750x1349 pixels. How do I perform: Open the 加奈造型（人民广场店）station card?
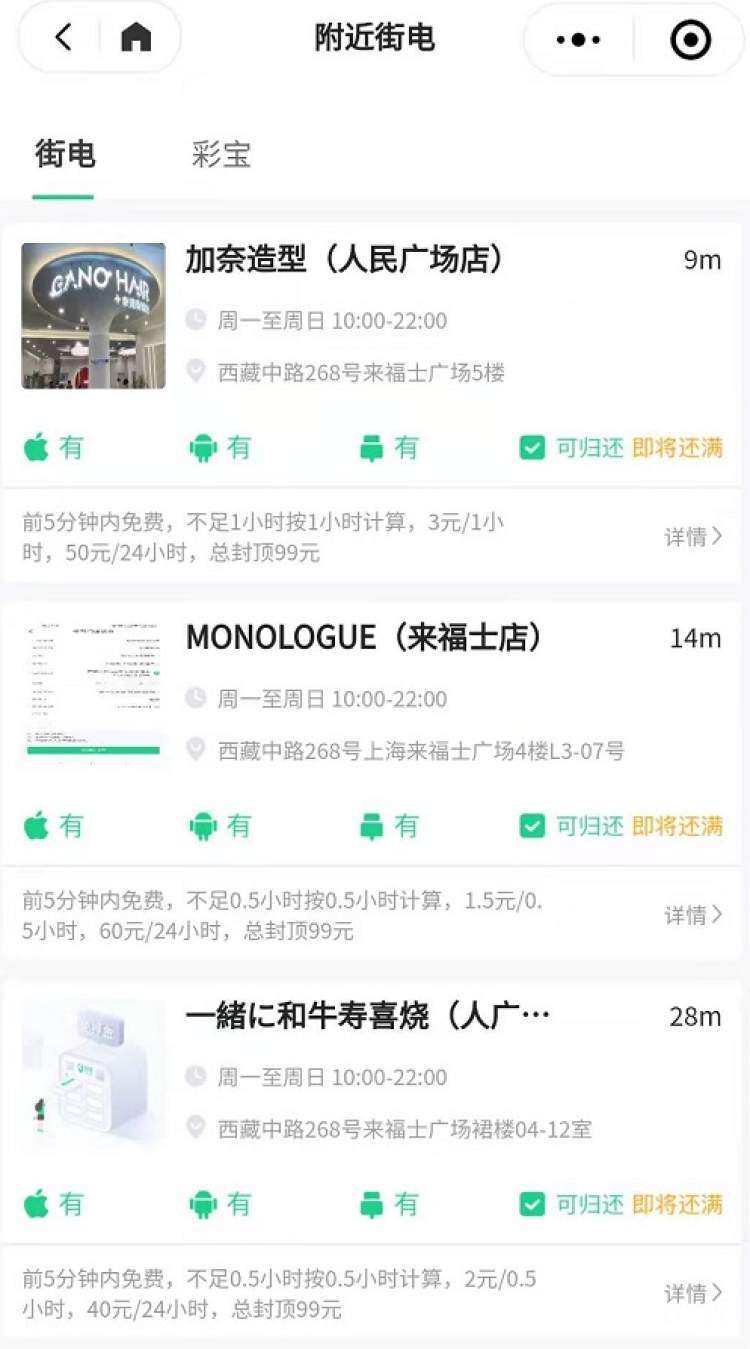(345, 261)
